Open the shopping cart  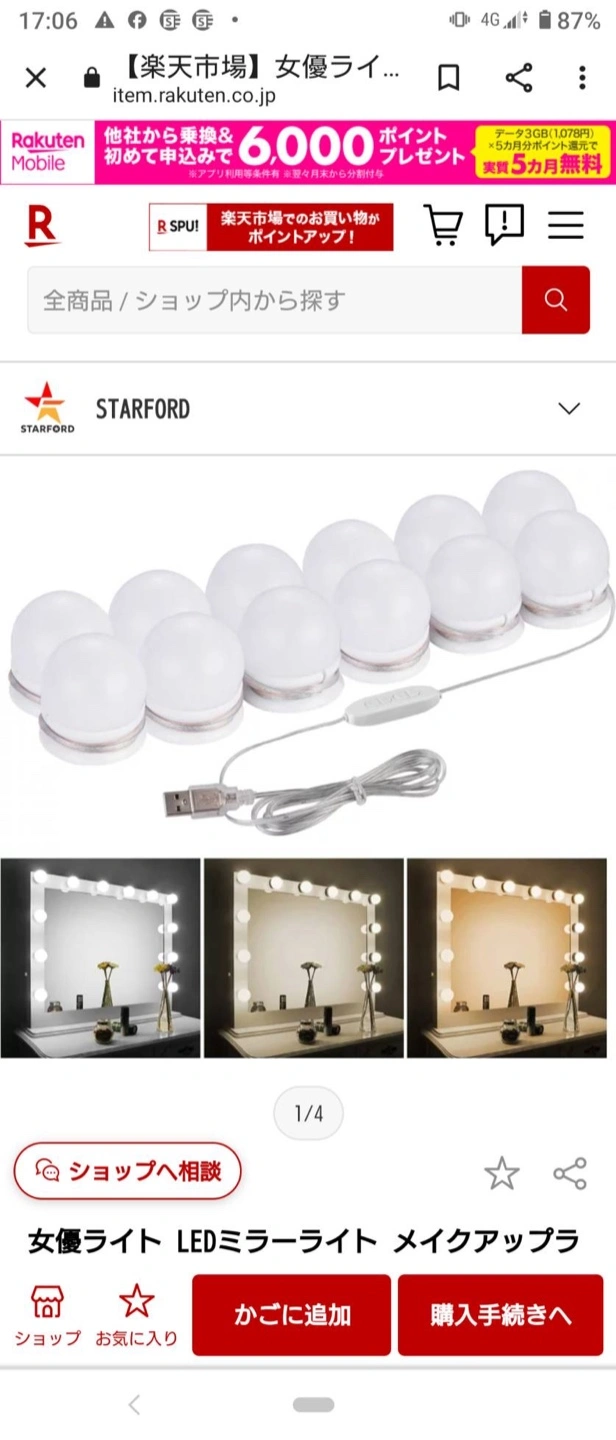tap(443, 225)
